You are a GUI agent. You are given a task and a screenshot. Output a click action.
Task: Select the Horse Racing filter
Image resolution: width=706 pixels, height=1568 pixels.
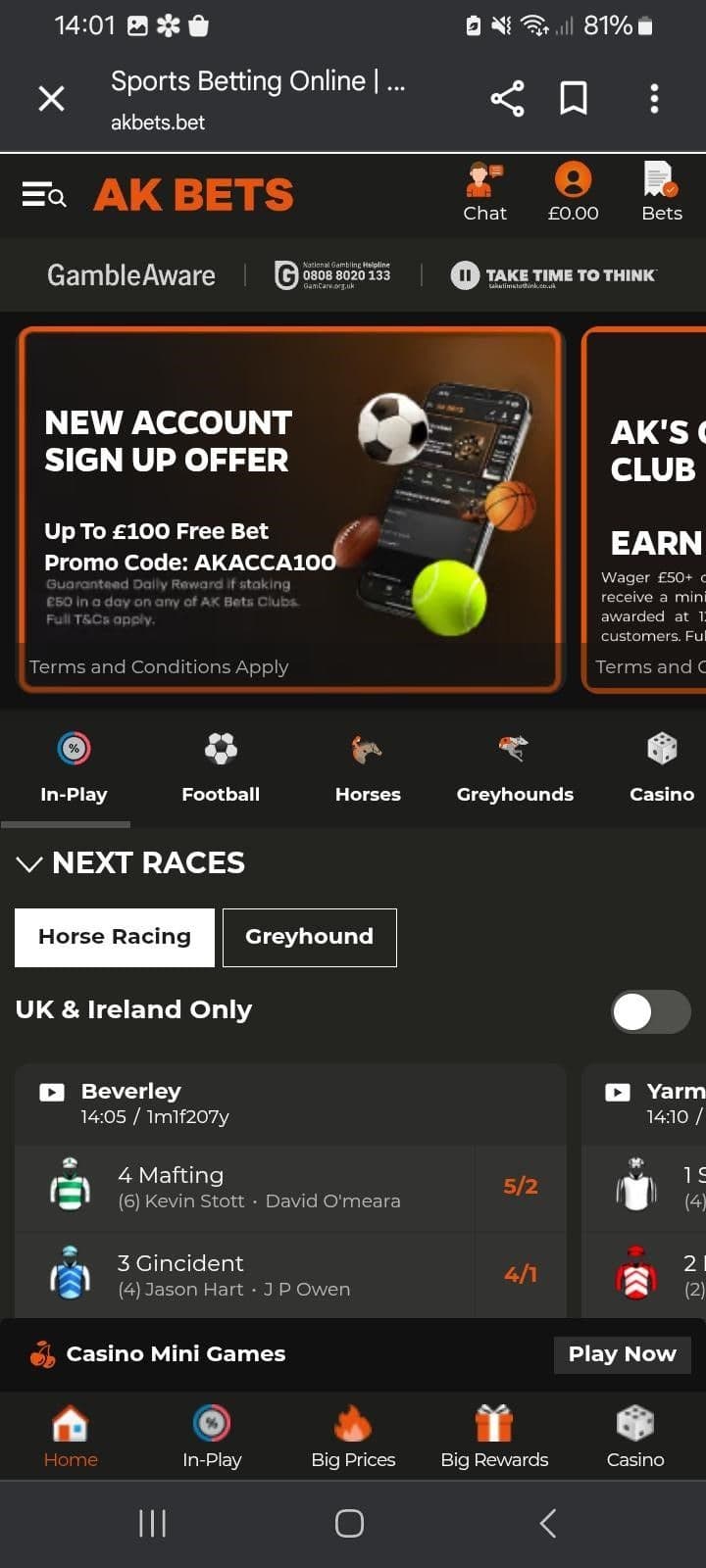point(114,937)
